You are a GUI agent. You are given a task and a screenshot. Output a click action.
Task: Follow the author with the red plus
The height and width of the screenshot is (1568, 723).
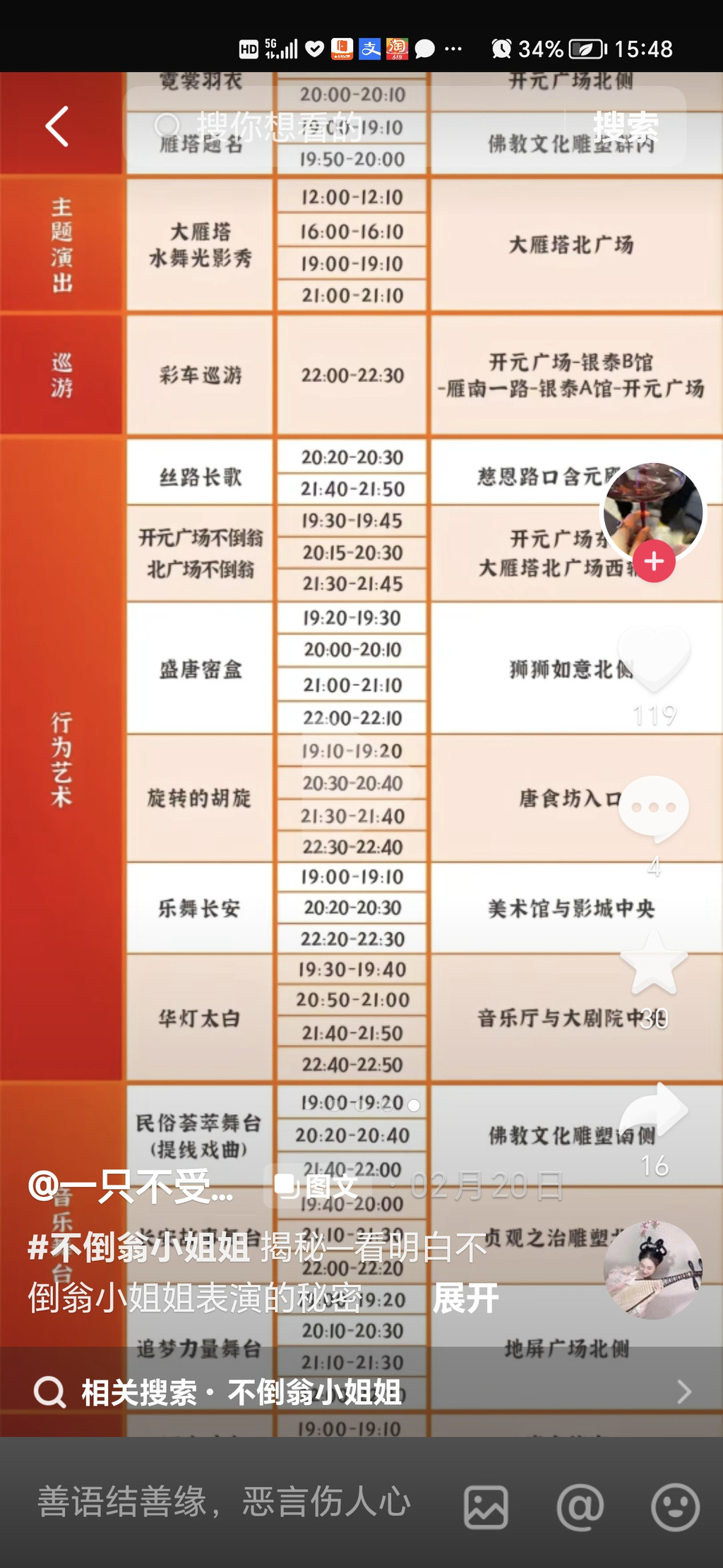pos(654,561)
